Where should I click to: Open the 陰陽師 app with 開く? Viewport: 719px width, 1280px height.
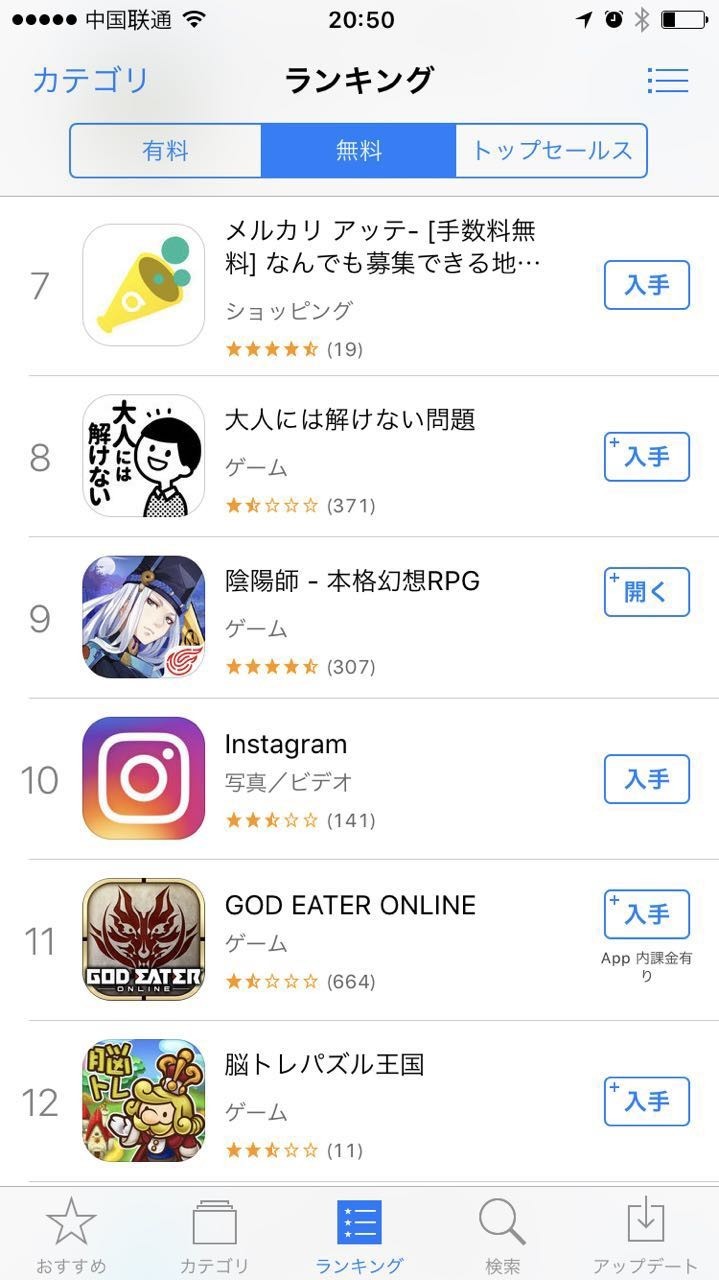tap(646, 591)
